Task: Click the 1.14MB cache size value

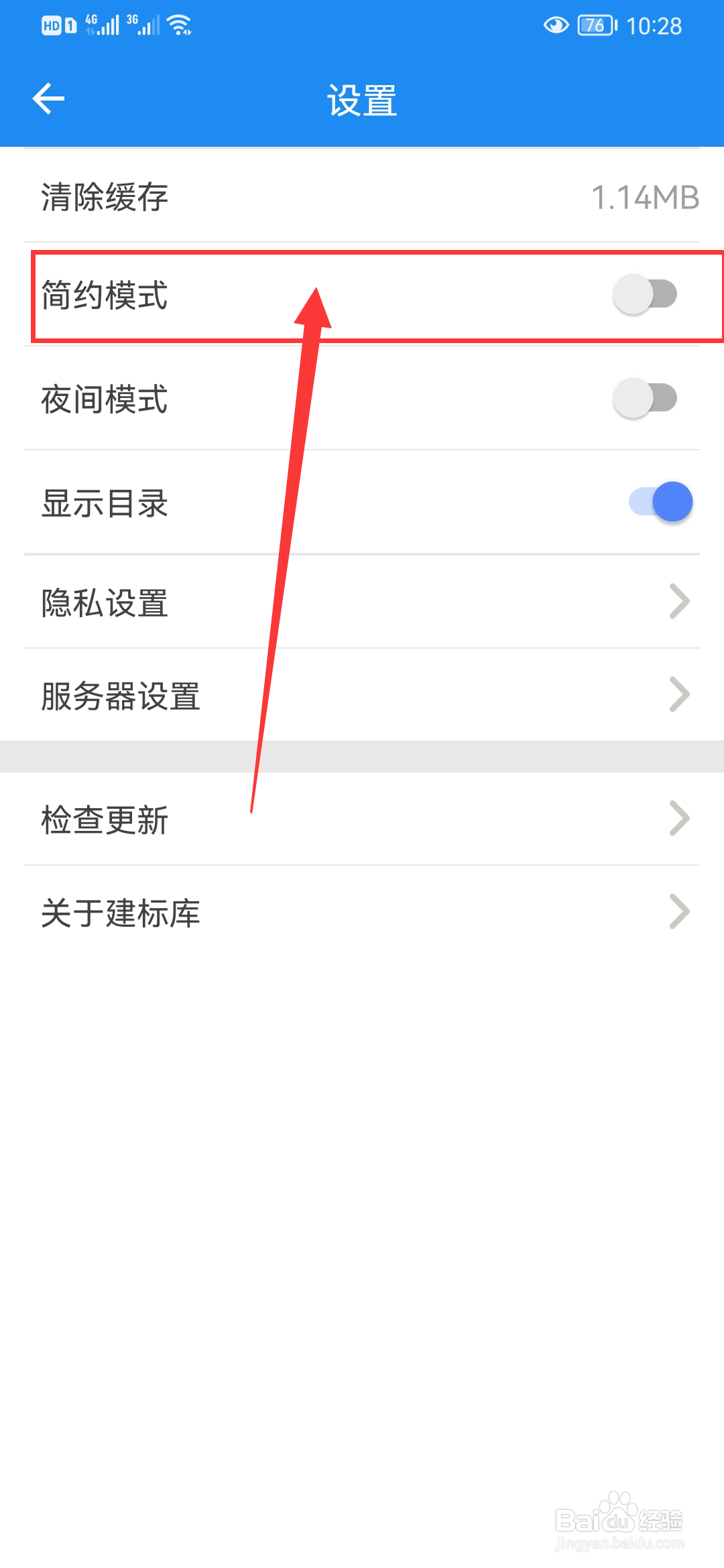Action: click(645, 196)
